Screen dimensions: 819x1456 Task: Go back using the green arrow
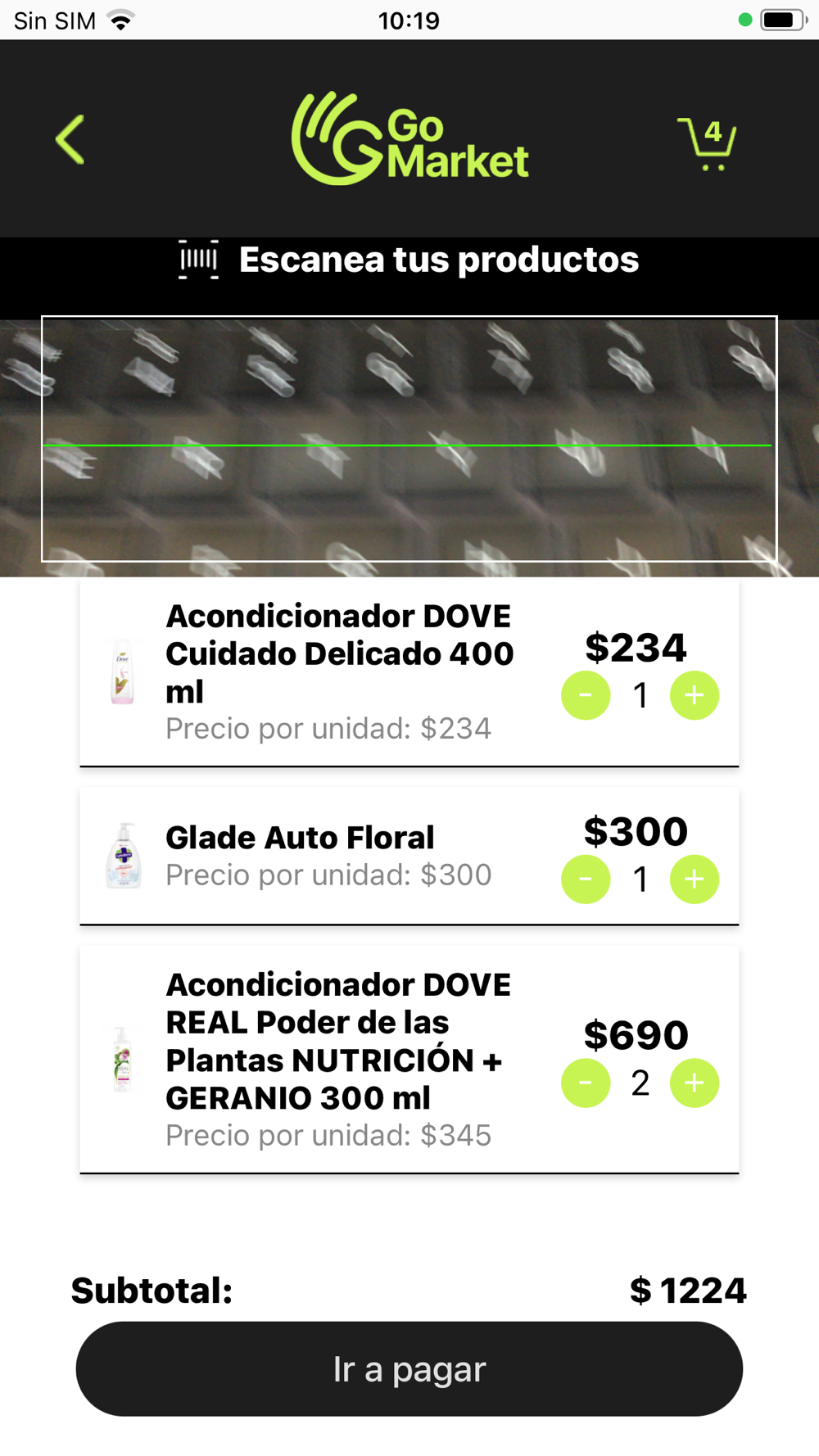(x=70, y=140)
